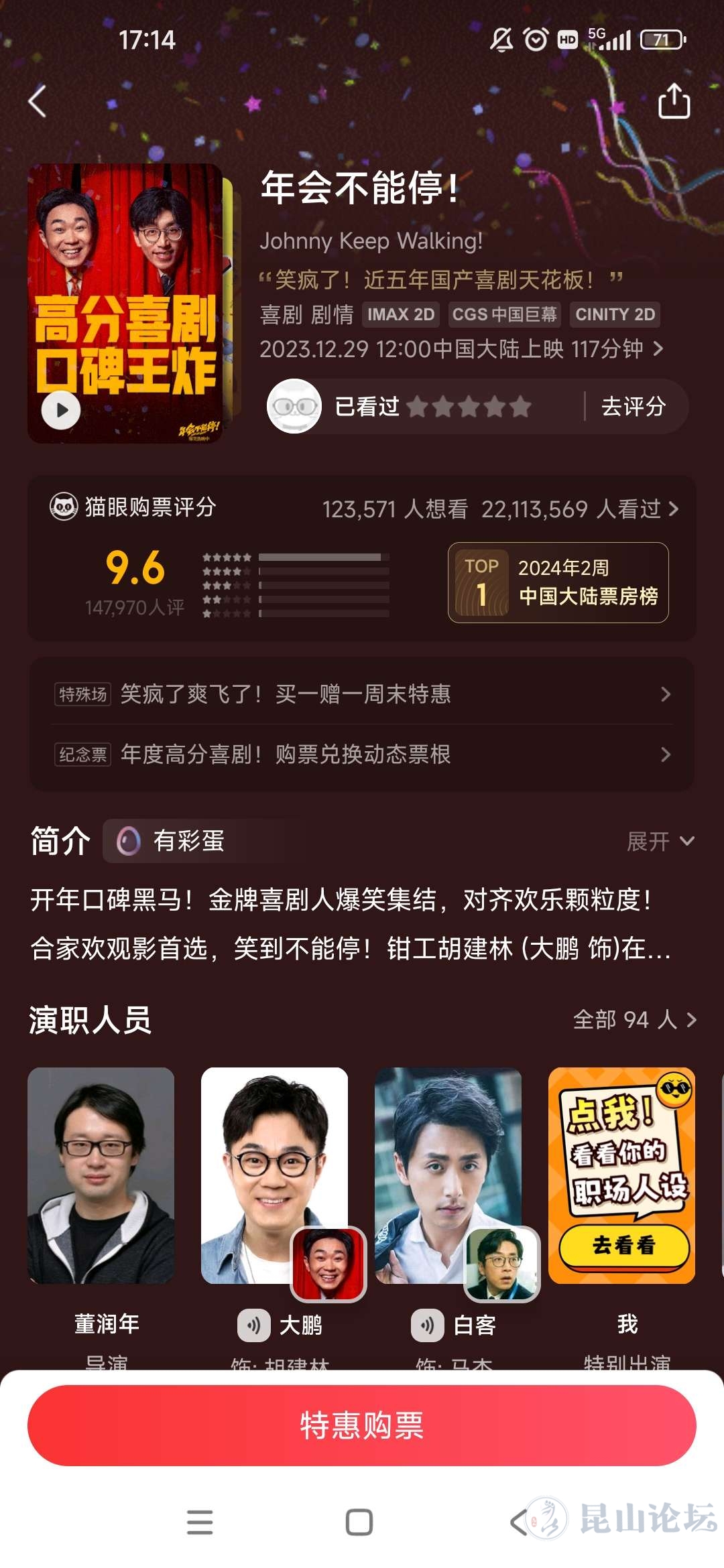Open the system recent apps menu

200,1522
